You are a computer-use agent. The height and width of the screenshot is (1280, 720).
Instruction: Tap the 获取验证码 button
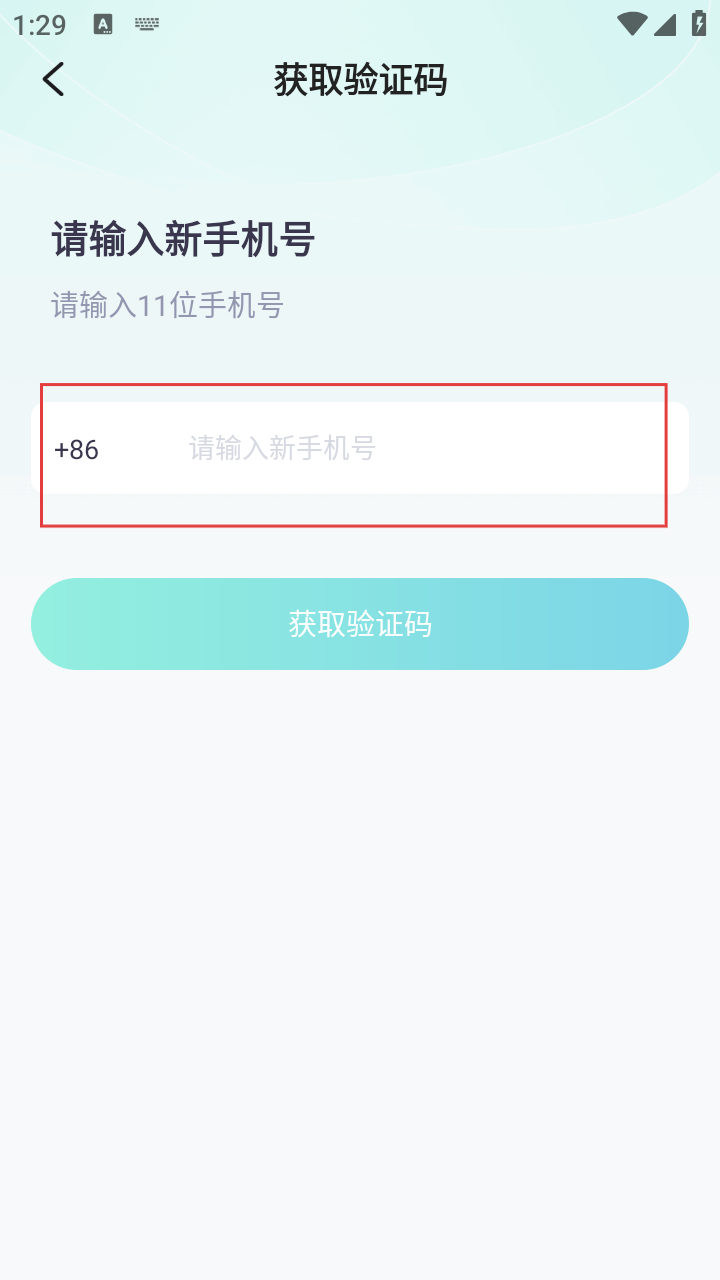(360, 624)
